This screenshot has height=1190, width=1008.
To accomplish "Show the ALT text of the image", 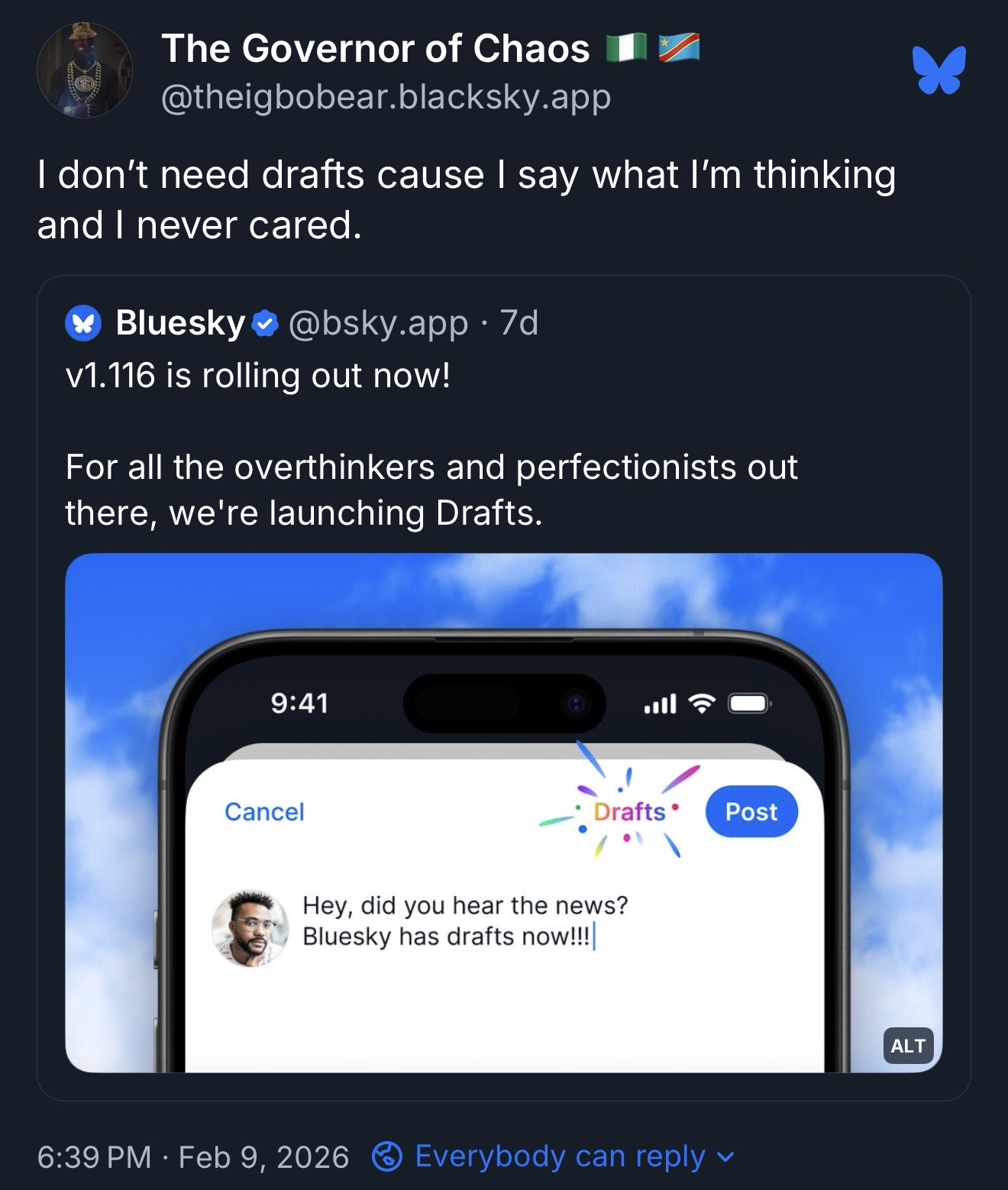I will click(x=908, y=1046).
